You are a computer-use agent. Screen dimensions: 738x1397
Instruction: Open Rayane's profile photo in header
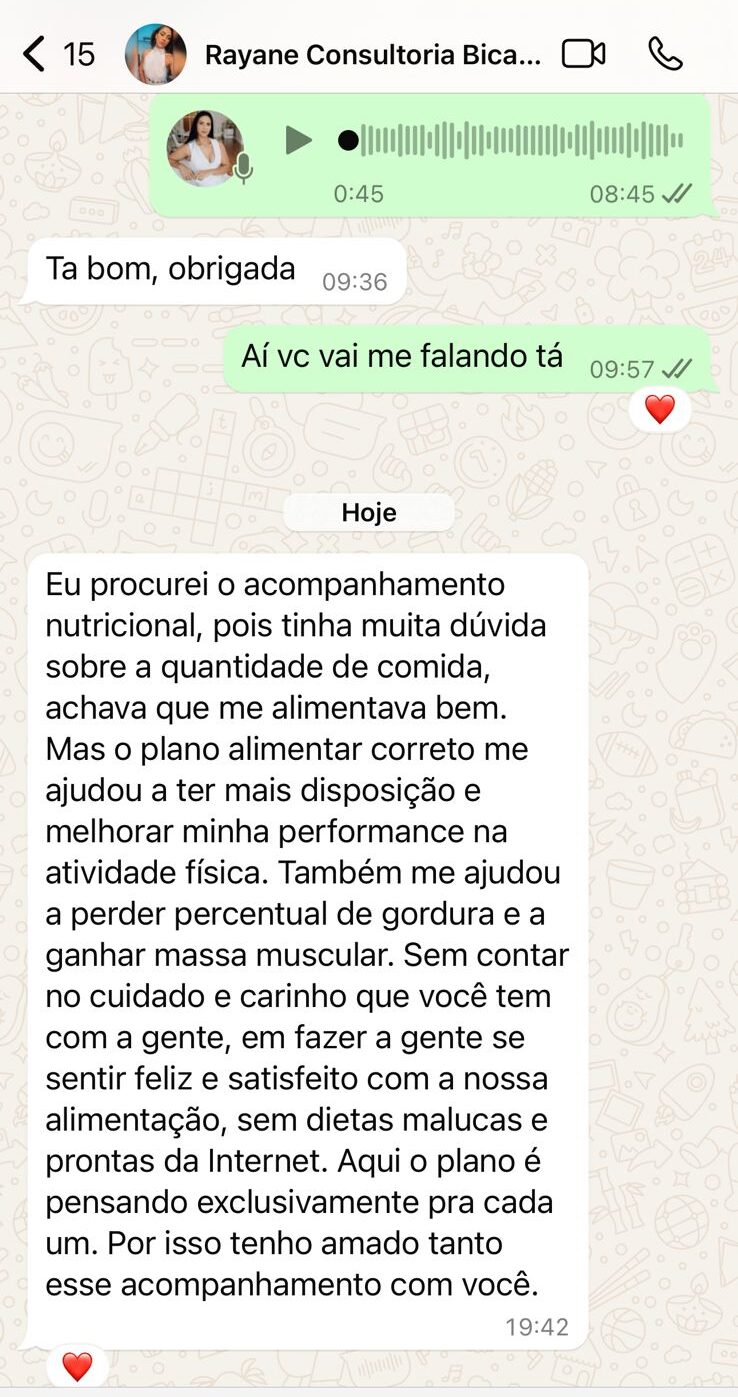tap(155, 54)
